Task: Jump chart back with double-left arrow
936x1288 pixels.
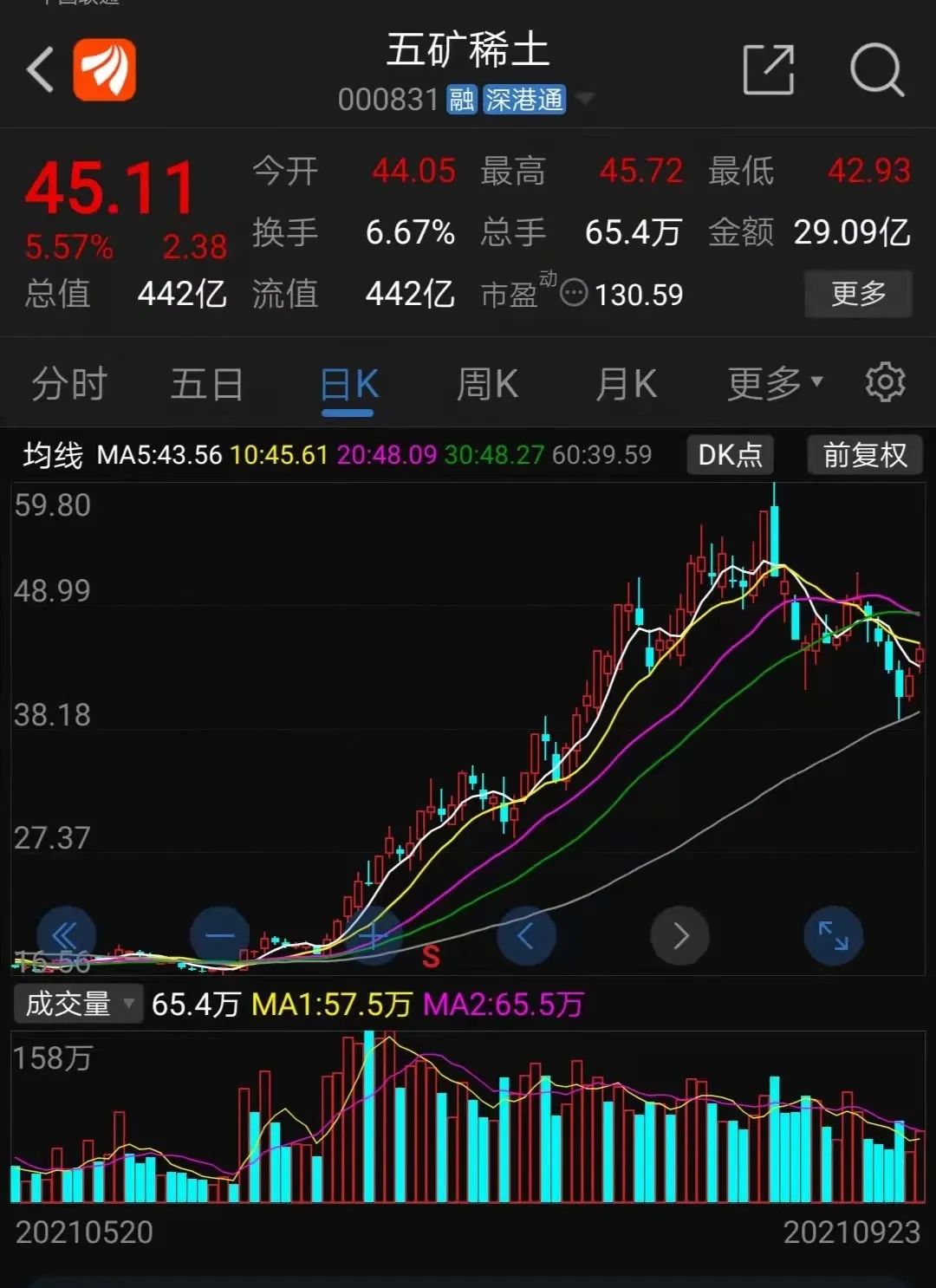Action: [x=66, y=936]
